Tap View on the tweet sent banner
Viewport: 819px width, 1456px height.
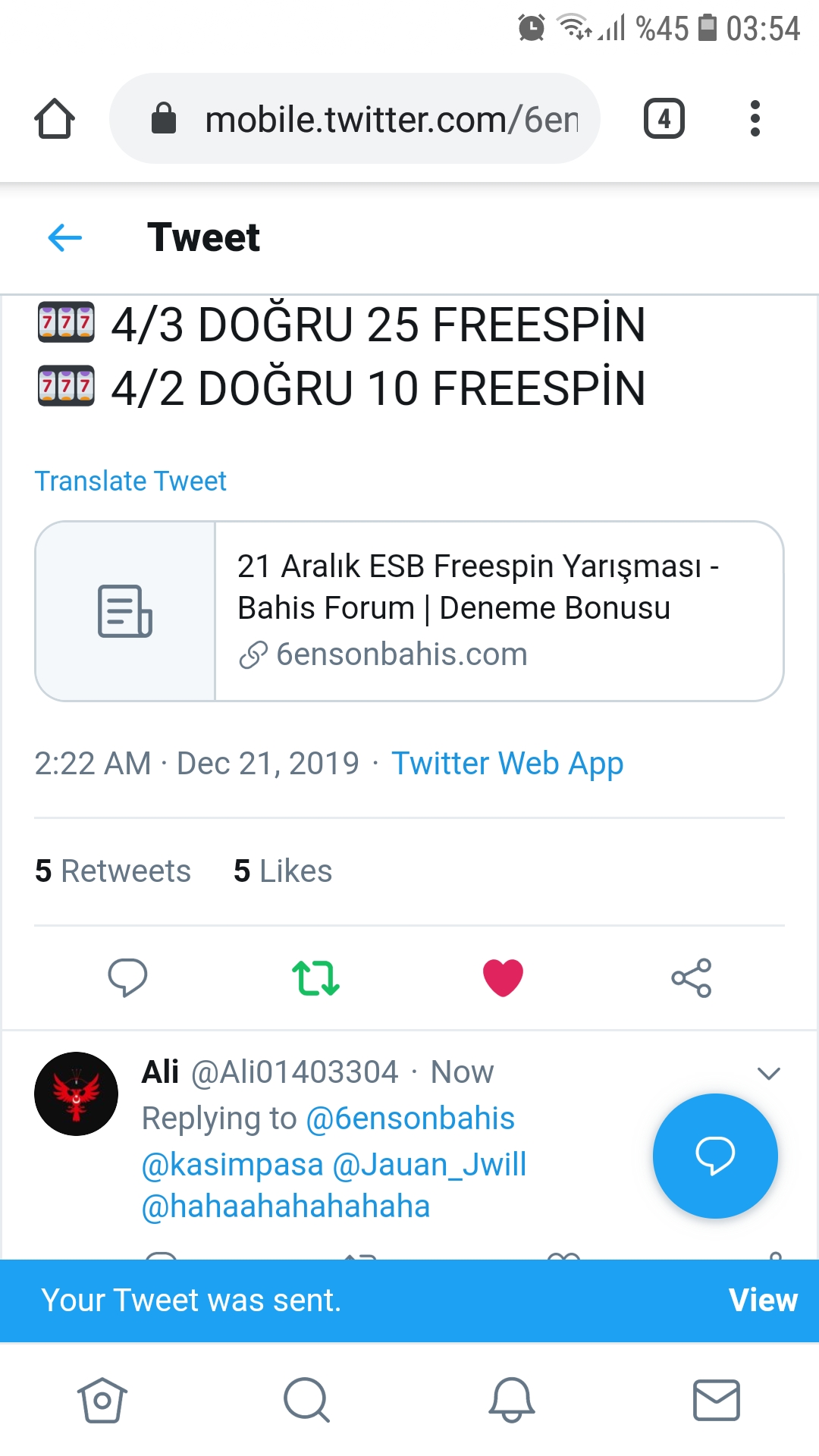tap(763, 1300)
